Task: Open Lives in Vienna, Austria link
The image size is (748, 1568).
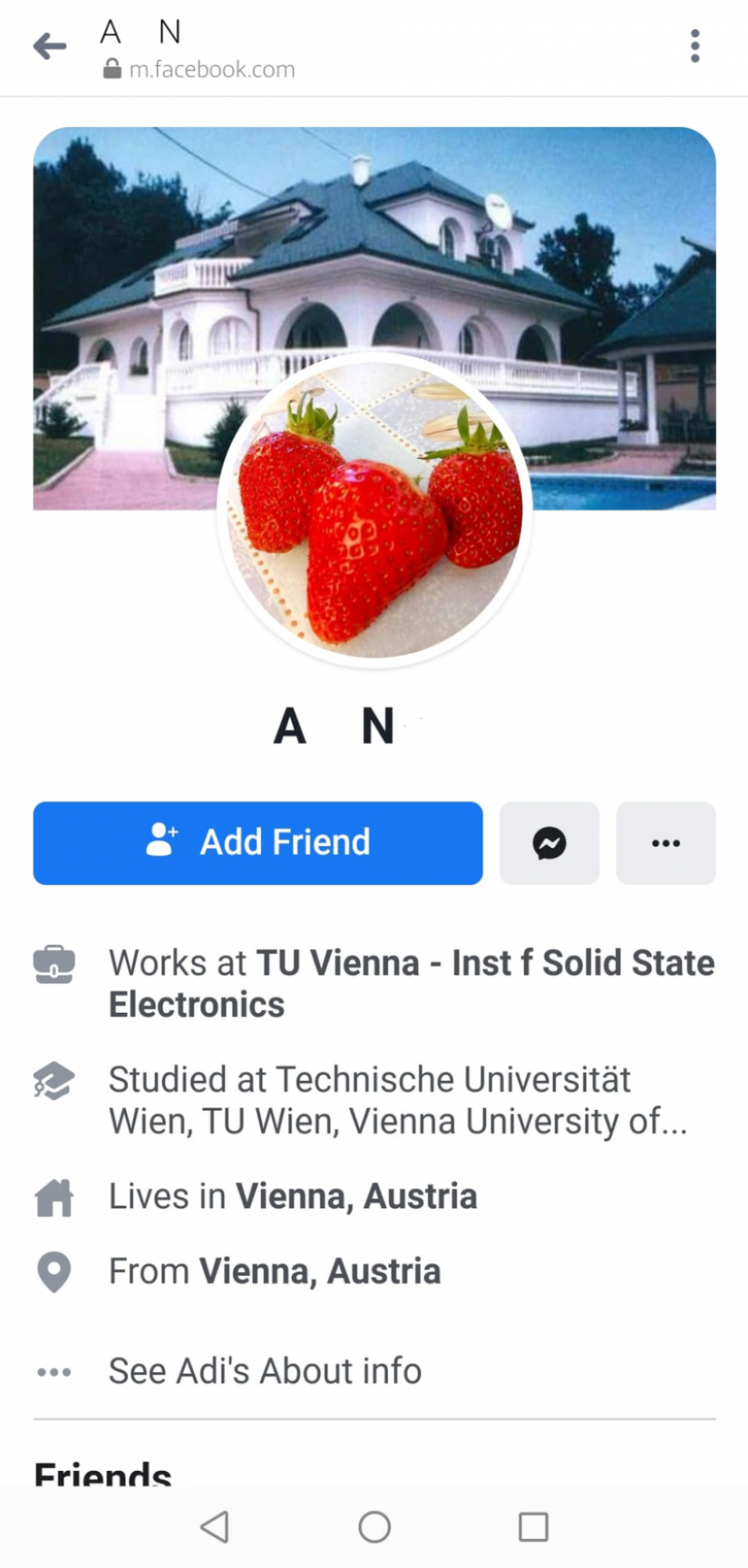Action: (356, 1197)
